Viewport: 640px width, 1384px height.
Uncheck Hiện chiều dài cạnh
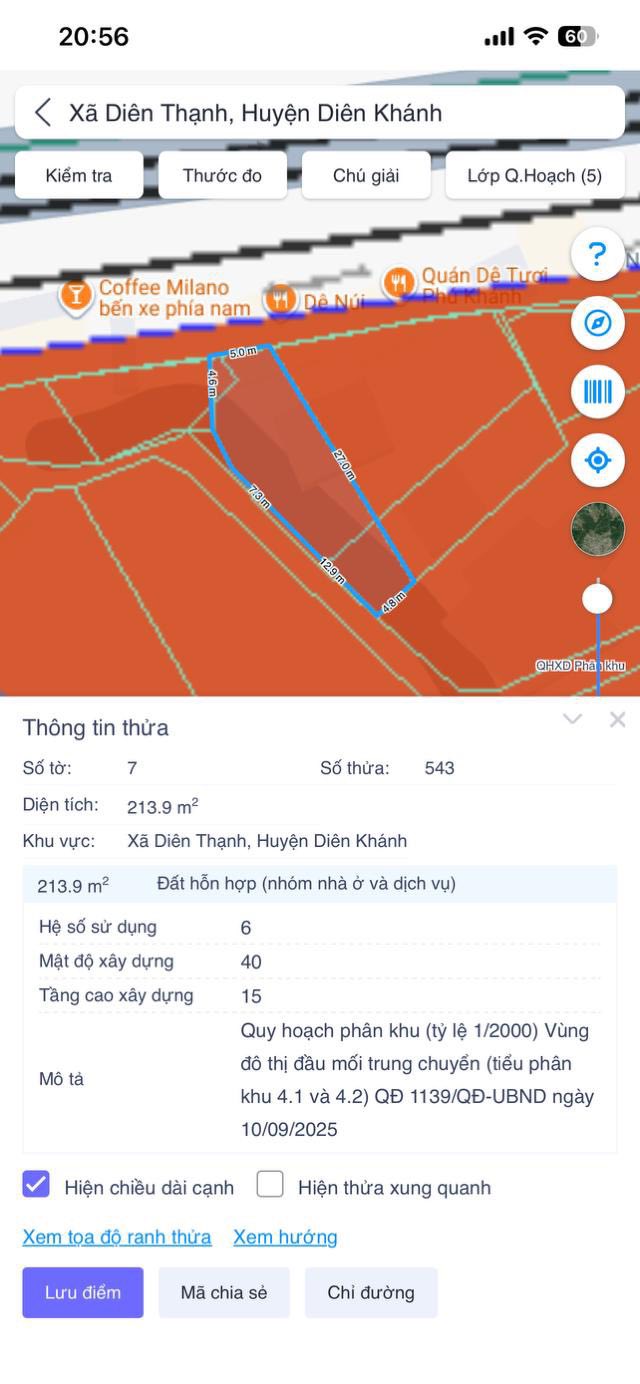coord(36,1185)
